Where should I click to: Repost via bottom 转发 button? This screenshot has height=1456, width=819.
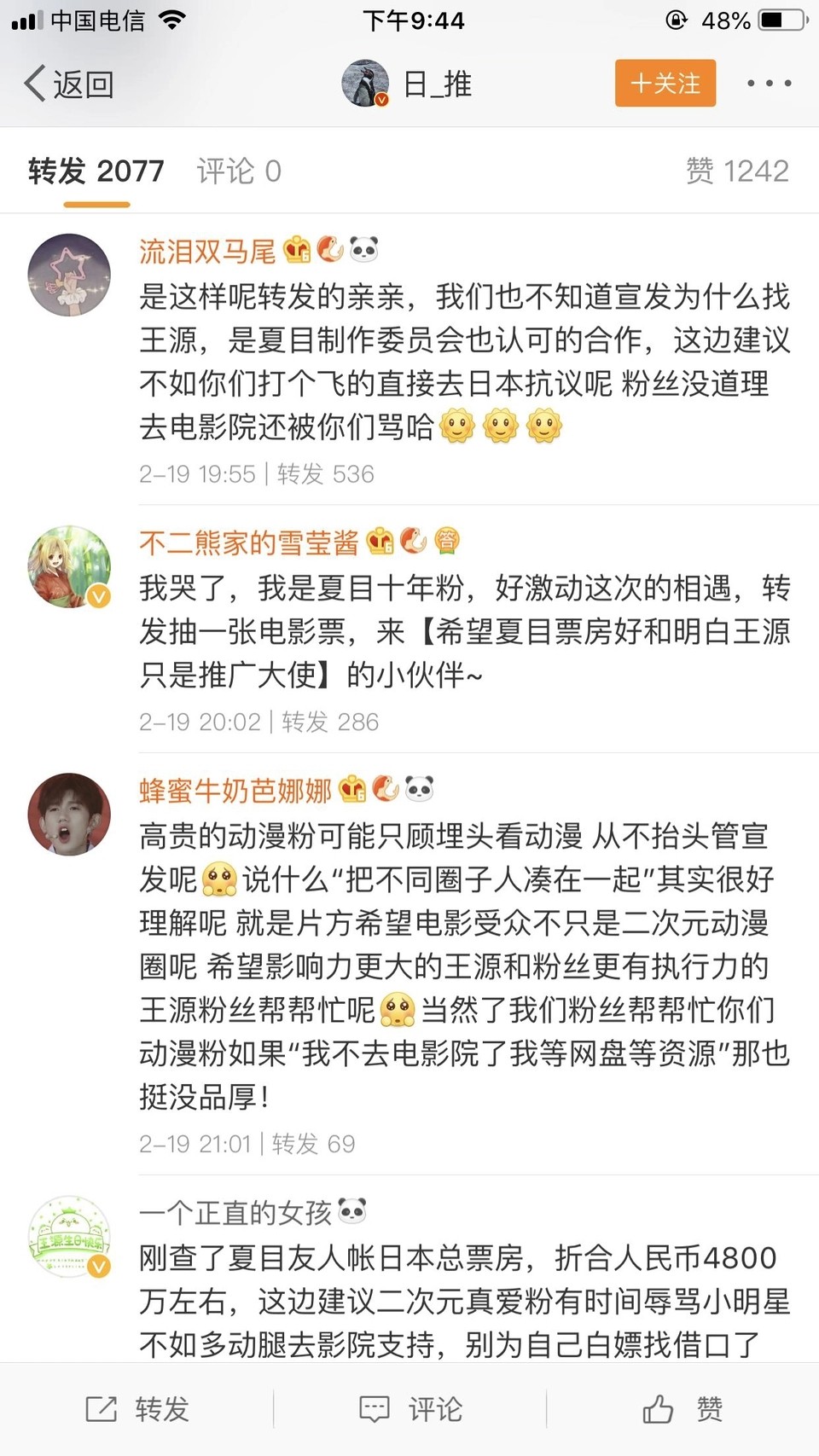click(136, 1409)
